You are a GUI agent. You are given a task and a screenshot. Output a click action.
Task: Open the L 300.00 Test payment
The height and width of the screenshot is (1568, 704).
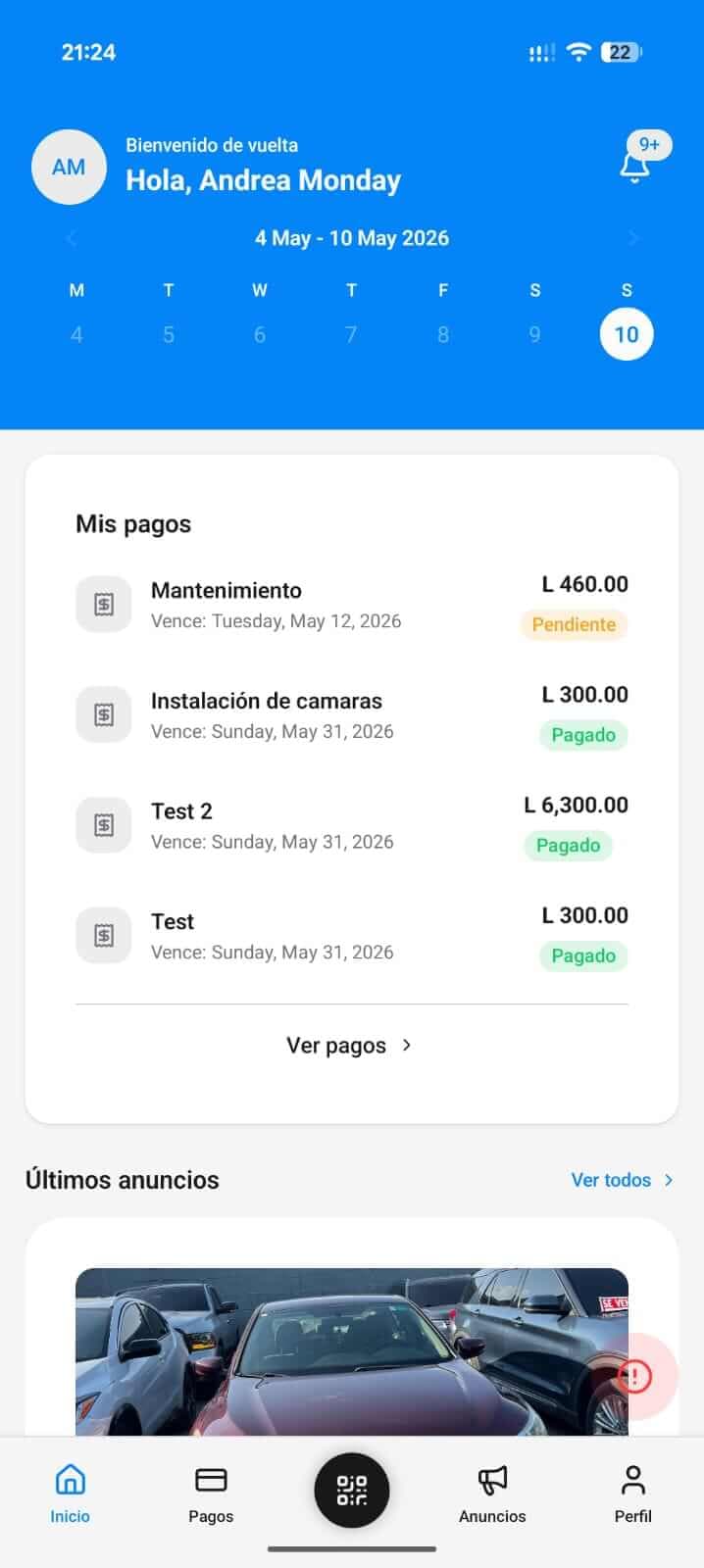352,936
